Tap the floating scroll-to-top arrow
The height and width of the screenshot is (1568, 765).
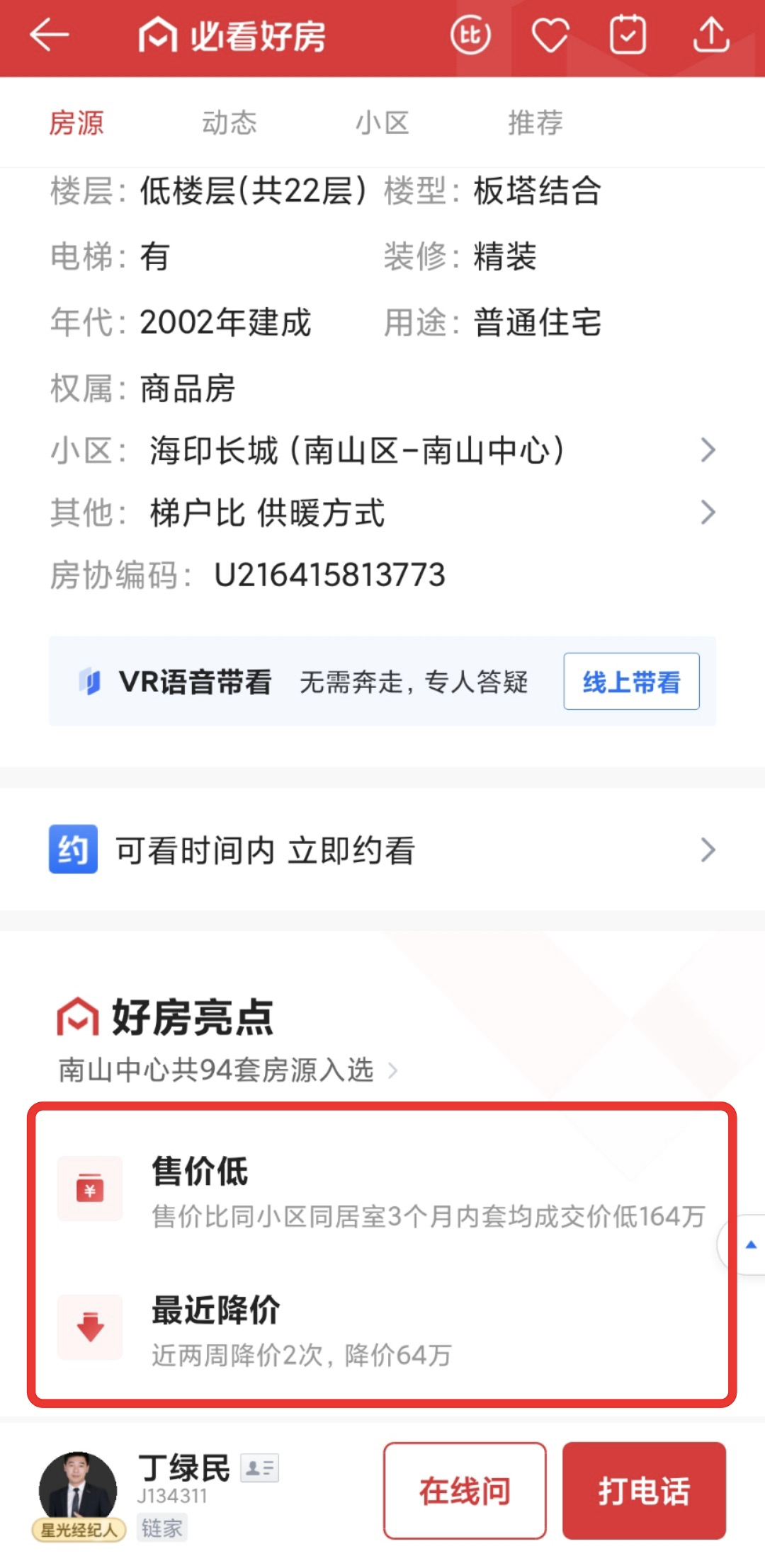click(x=749, y=1244)
